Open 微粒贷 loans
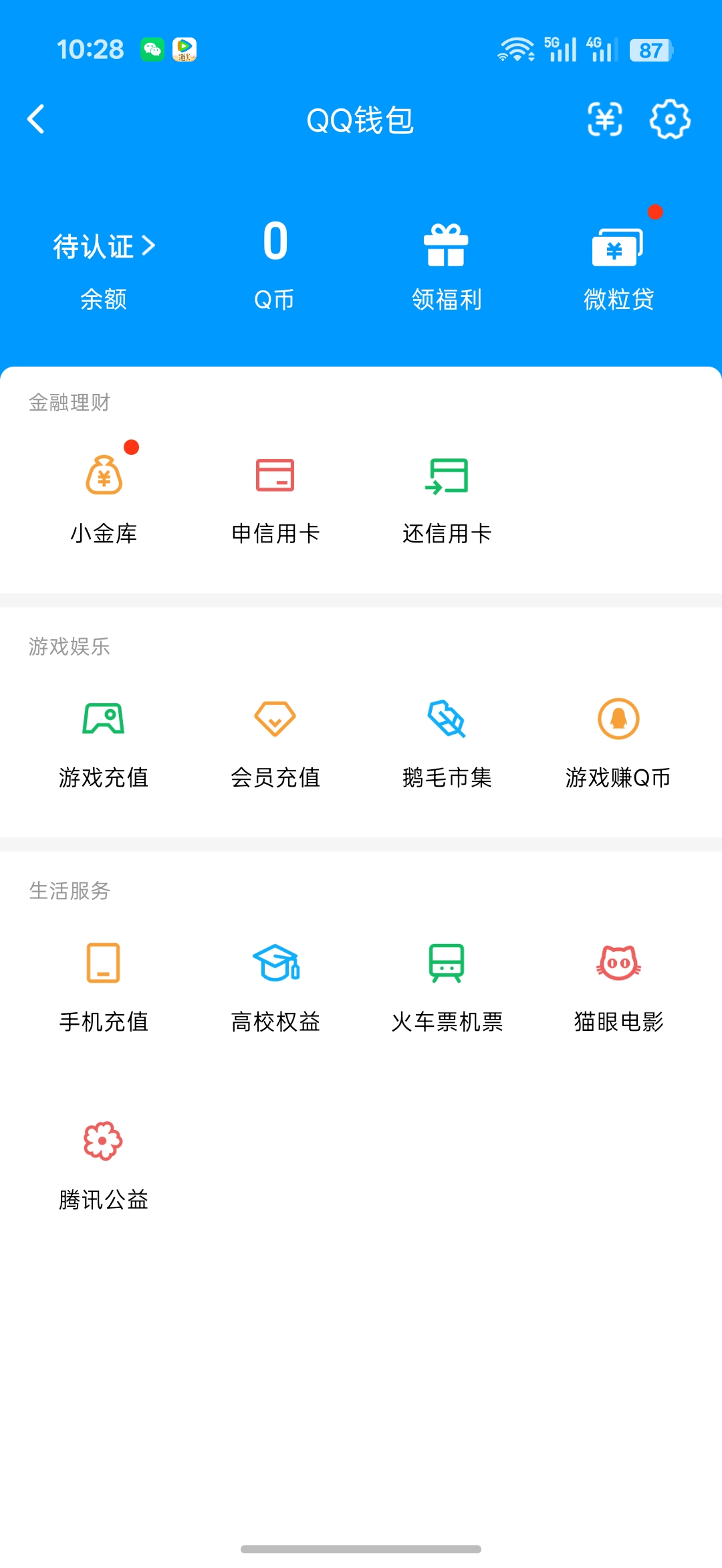Image resolution: width=722 pixels, height=1568 pixels. click(x=618, y=268)
